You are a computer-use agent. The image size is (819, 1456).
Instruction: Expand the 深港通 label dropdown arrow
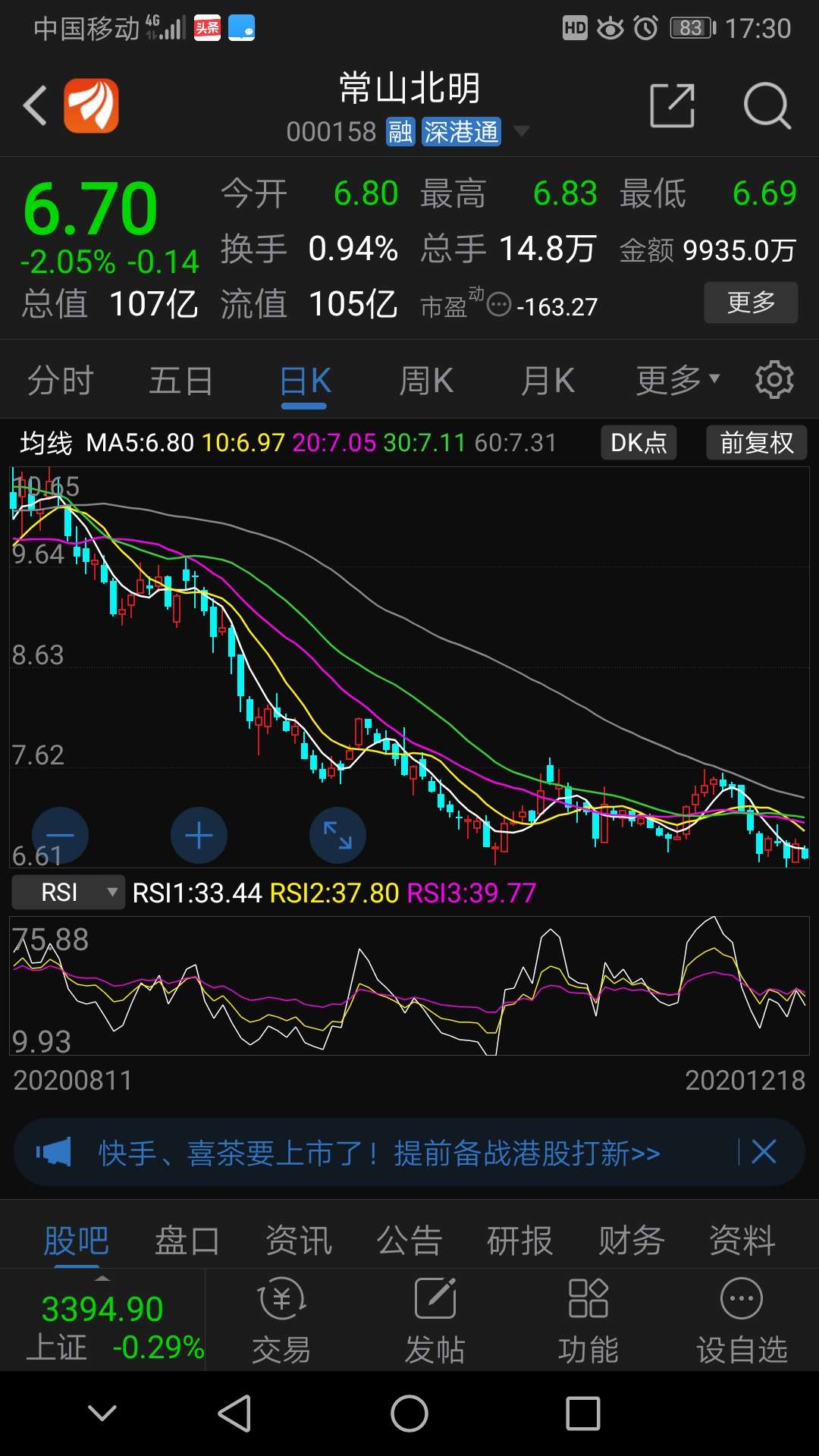[x=522, y=131]
